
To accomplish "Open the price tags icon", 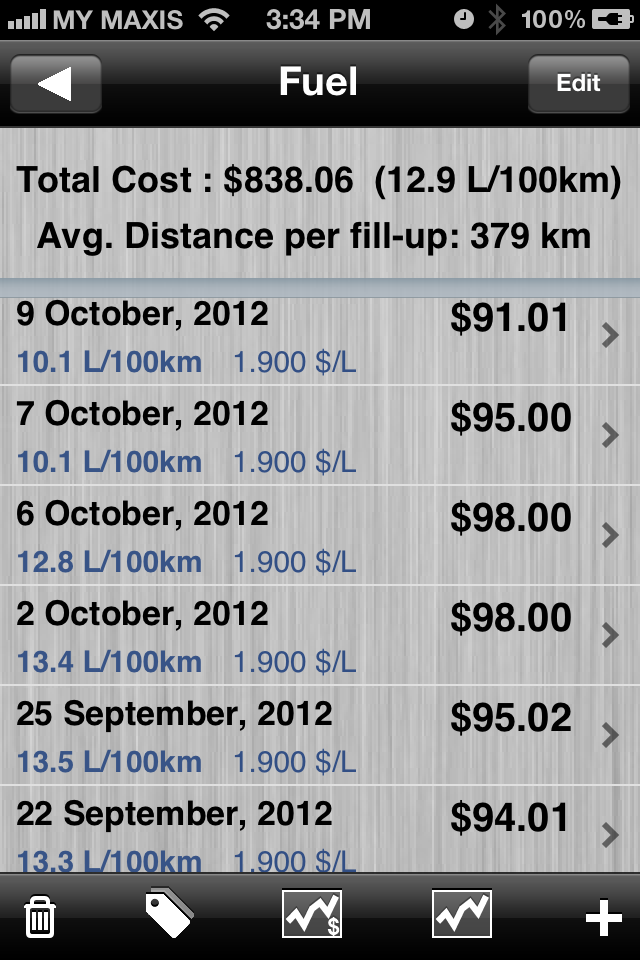I will [169, 915].
